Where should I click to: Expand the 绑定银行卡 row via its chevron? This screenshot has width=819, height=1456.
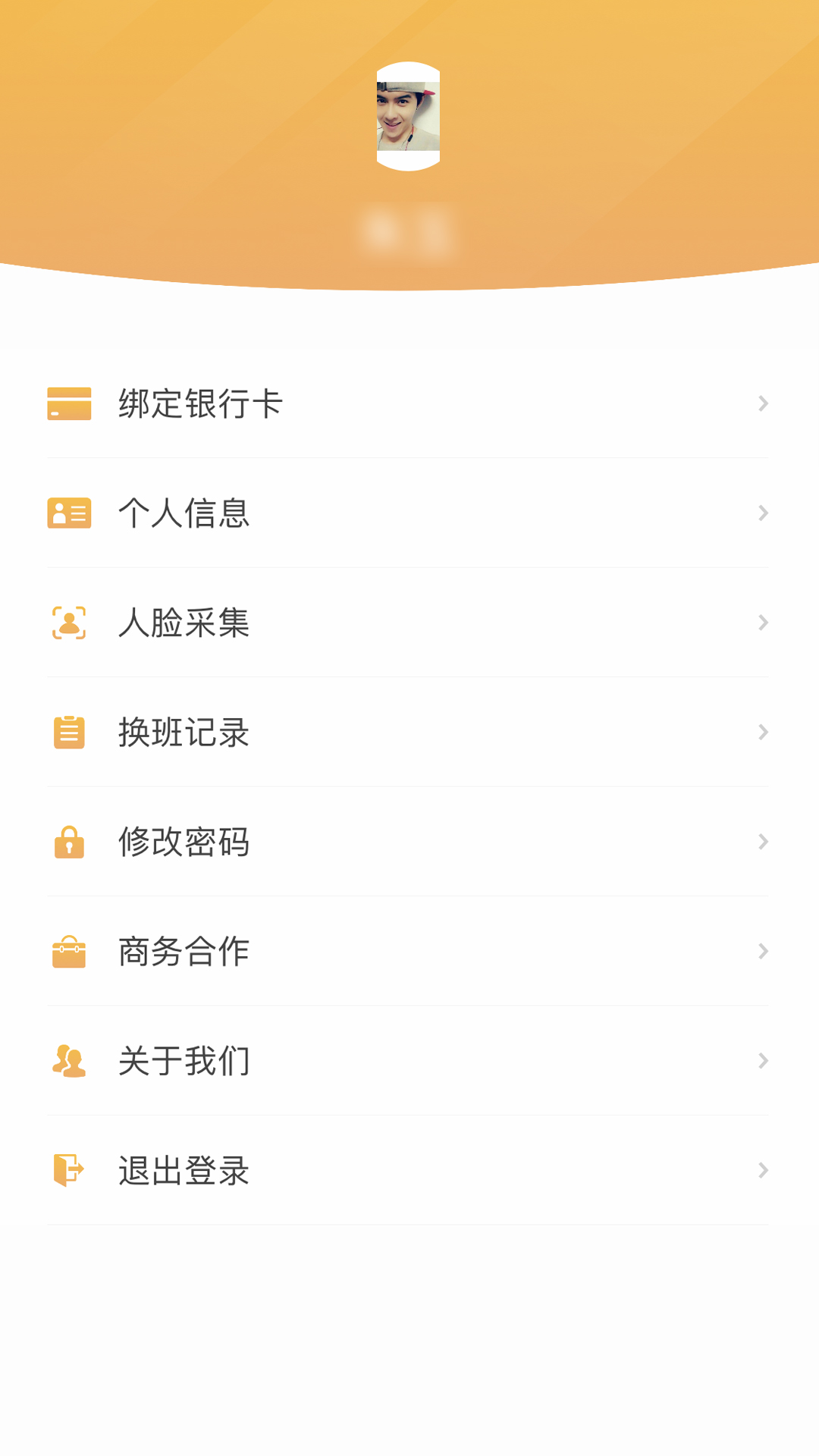pyautogui.click(x=763, y=403)
